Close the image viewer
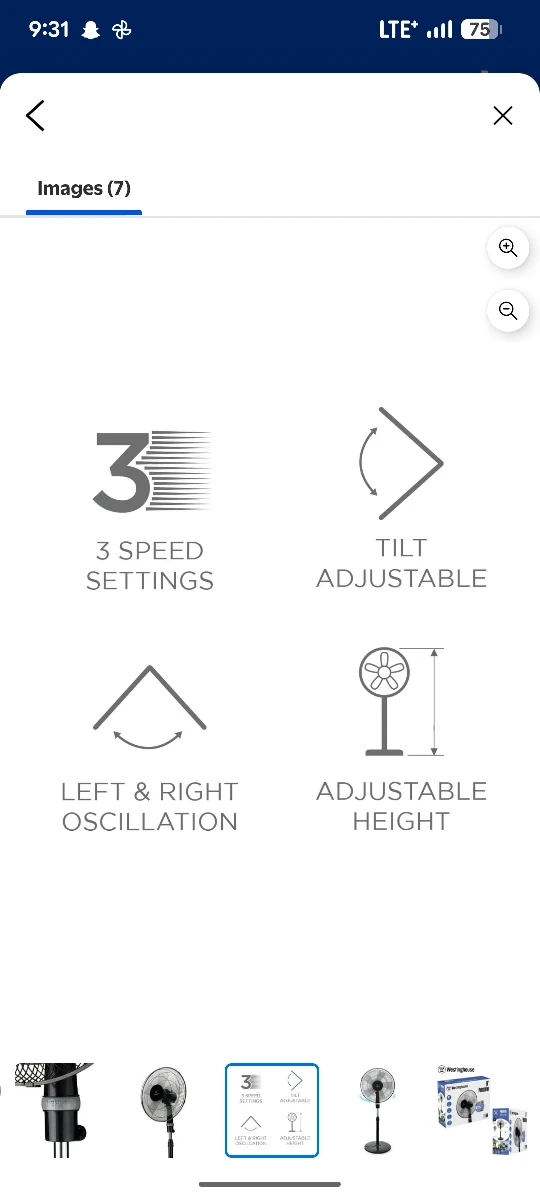Image resolution: width=540 pixels, height=1200 pixels. pyautogui.click(x=503, y=115)
